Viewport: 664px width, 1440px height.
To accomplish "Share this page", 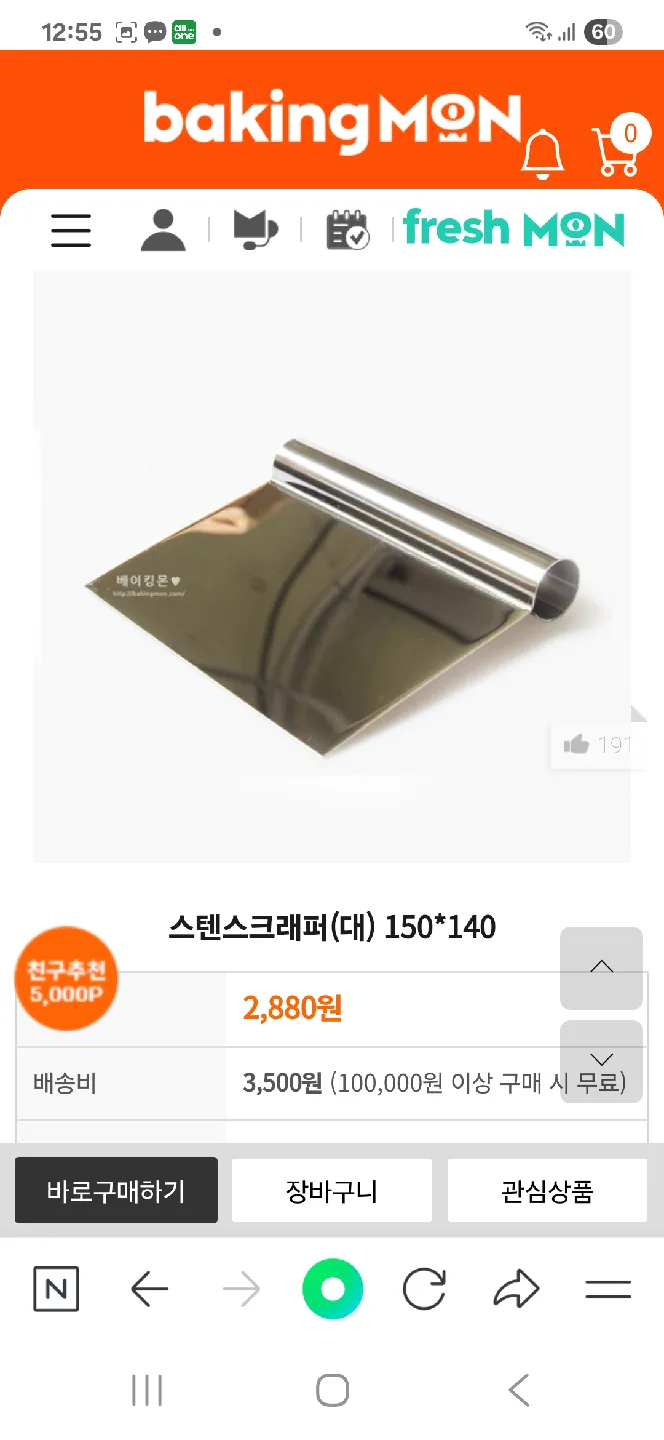I will tap(516, 1290).
